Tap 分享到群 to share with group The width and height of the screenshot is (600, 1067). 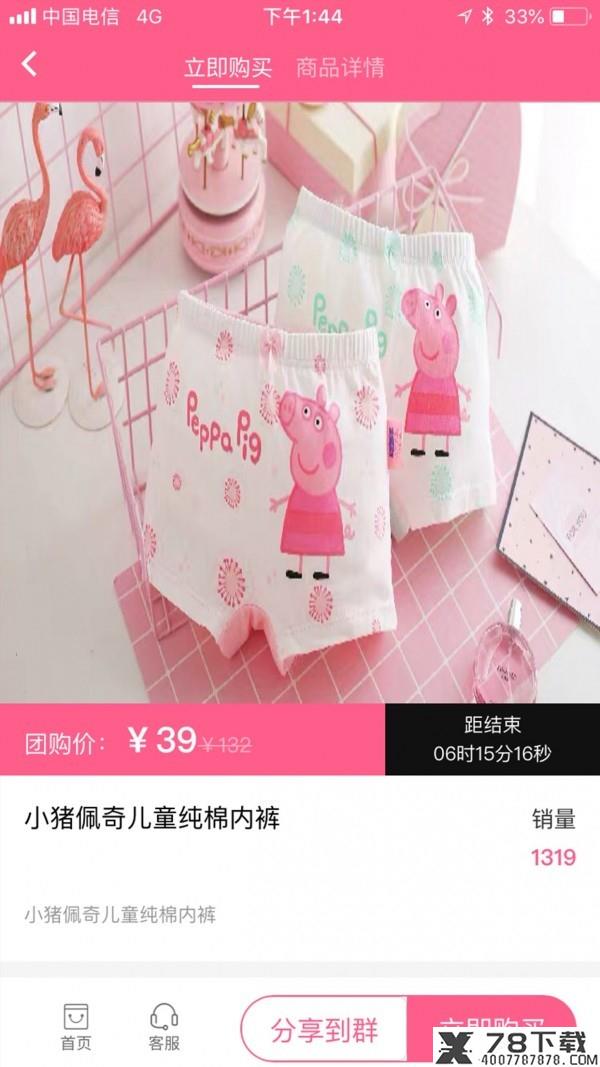324,1030
